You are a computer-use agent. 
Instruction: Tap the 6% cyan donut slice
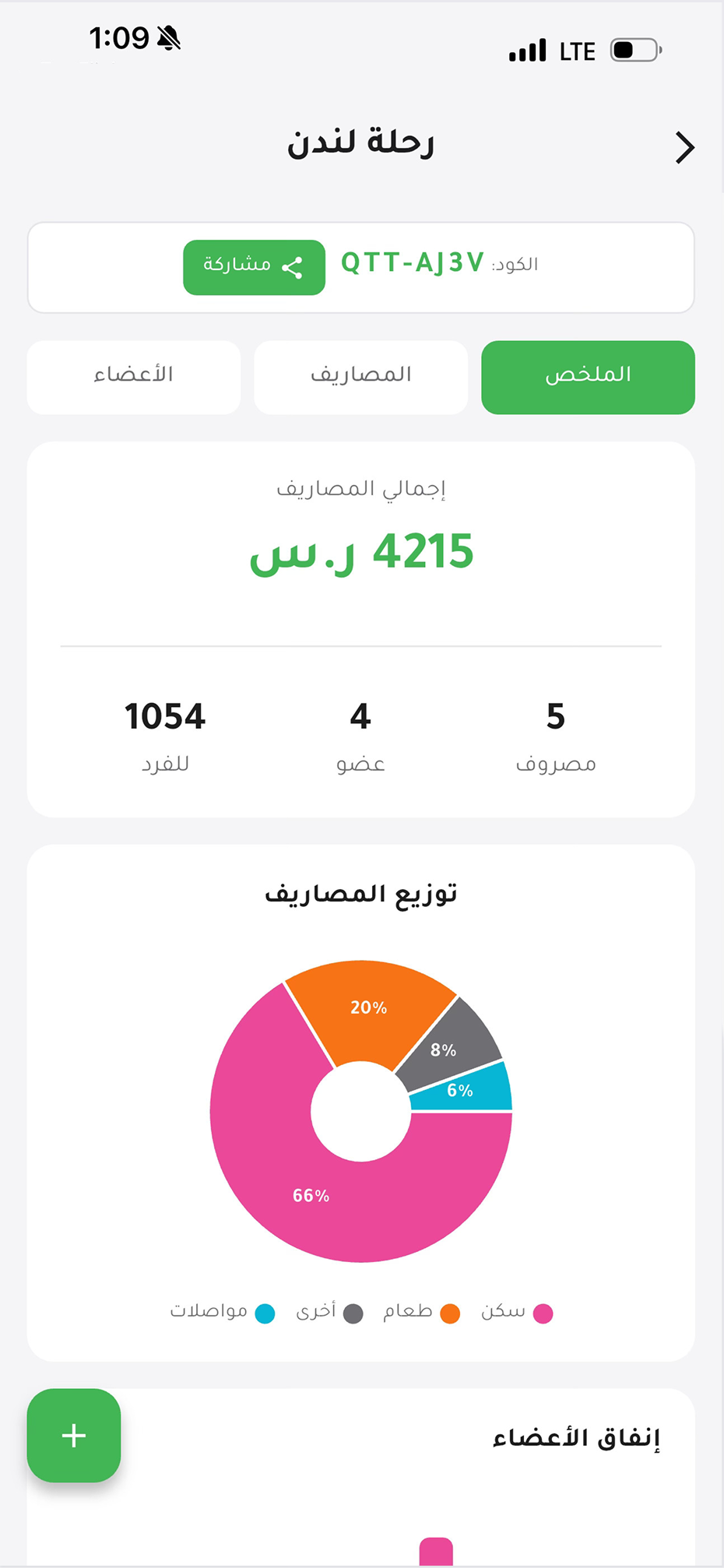pos(461,1090)
